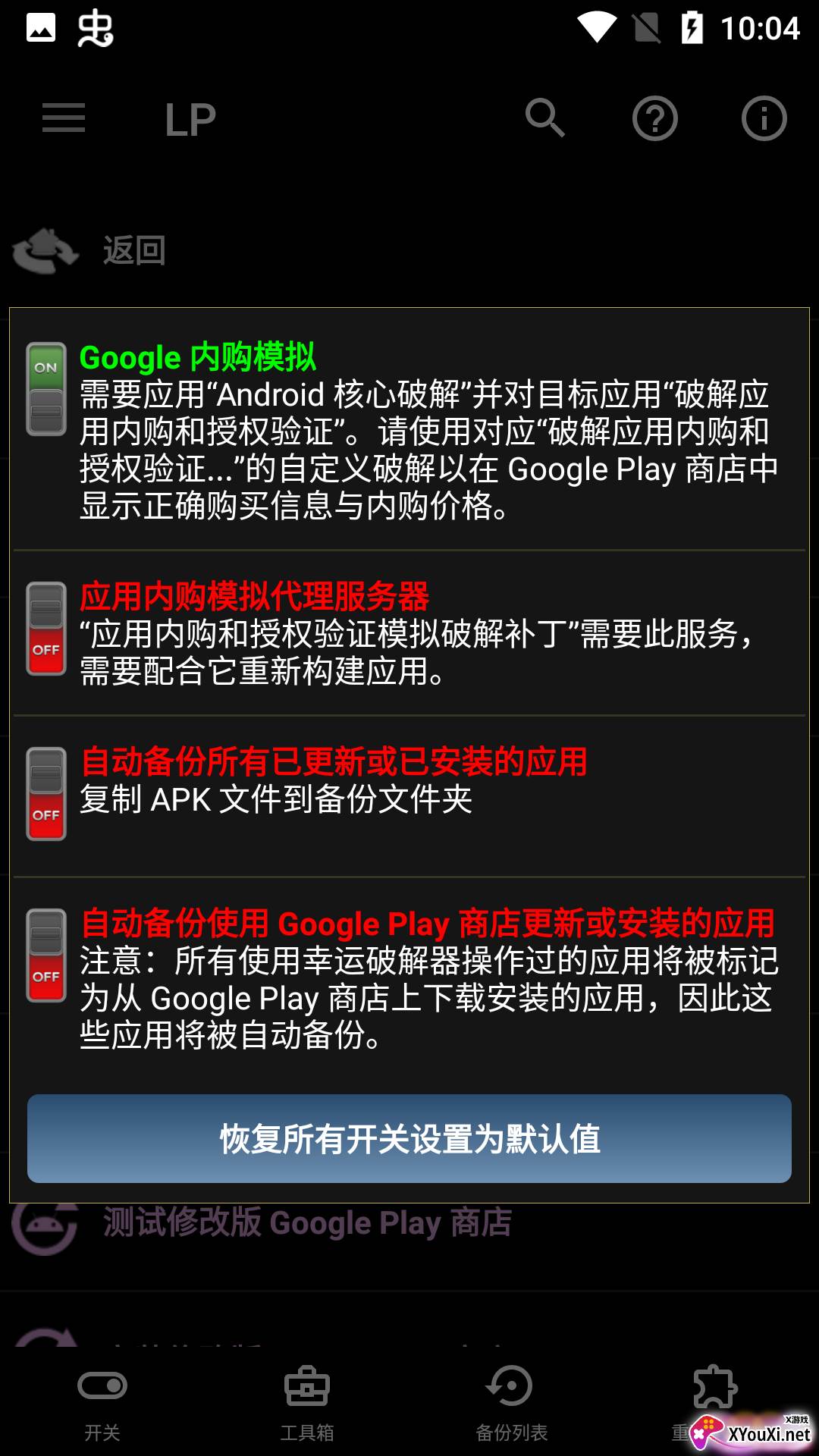Enable 自动备份使用 Google Play 商店更新或安装的应用

(46, 955)
